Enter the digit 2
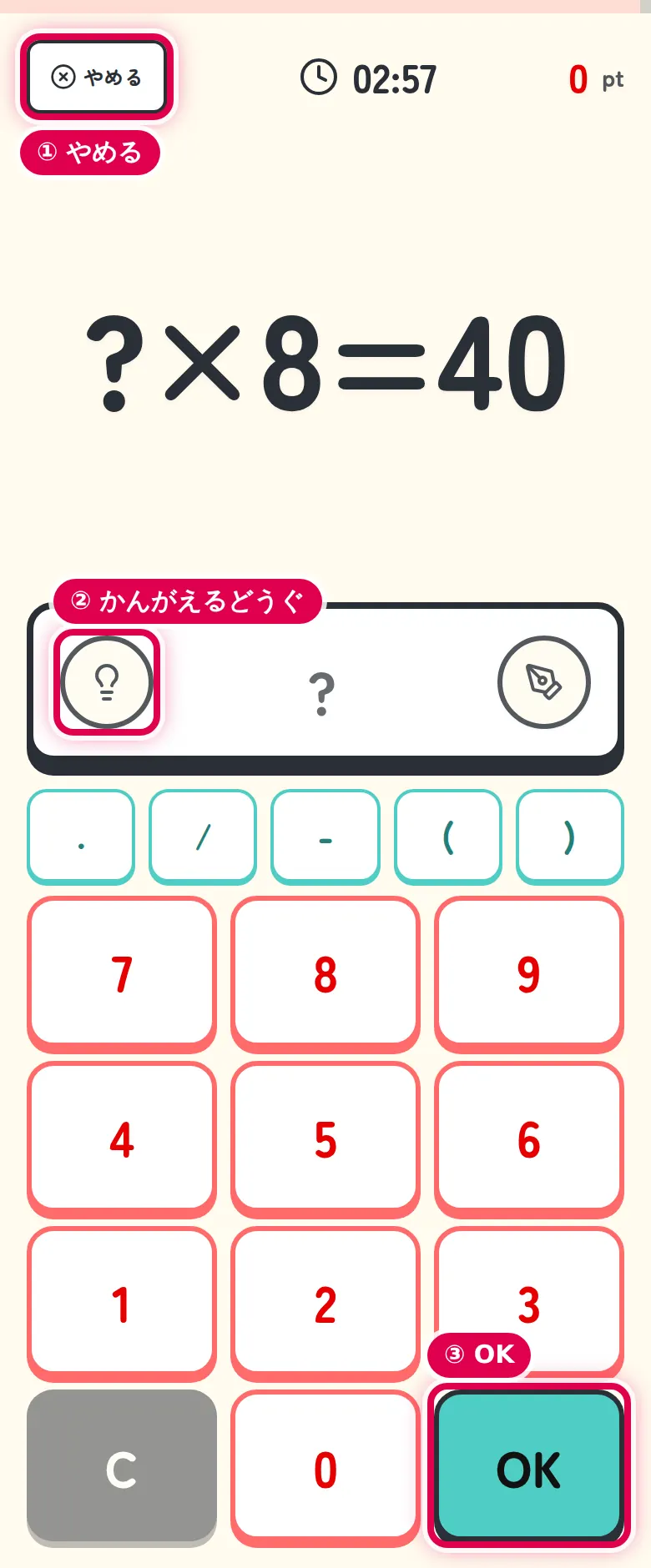The height and width of the screenshot is (1568, 651). click(x=325, y=1304)
